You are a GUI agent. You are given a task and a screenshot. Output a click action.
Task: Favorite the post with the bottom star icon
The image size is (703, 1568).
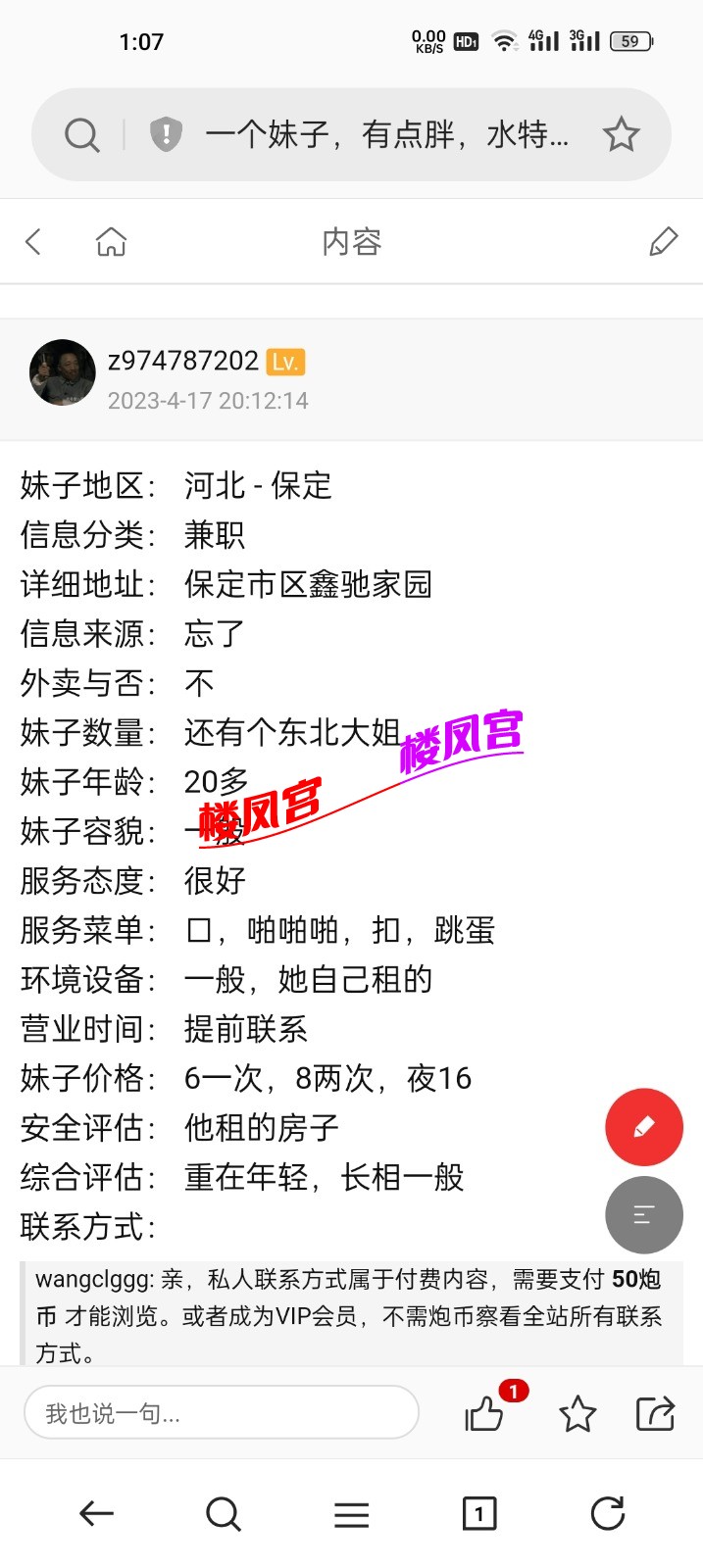tap(577, 1414)
